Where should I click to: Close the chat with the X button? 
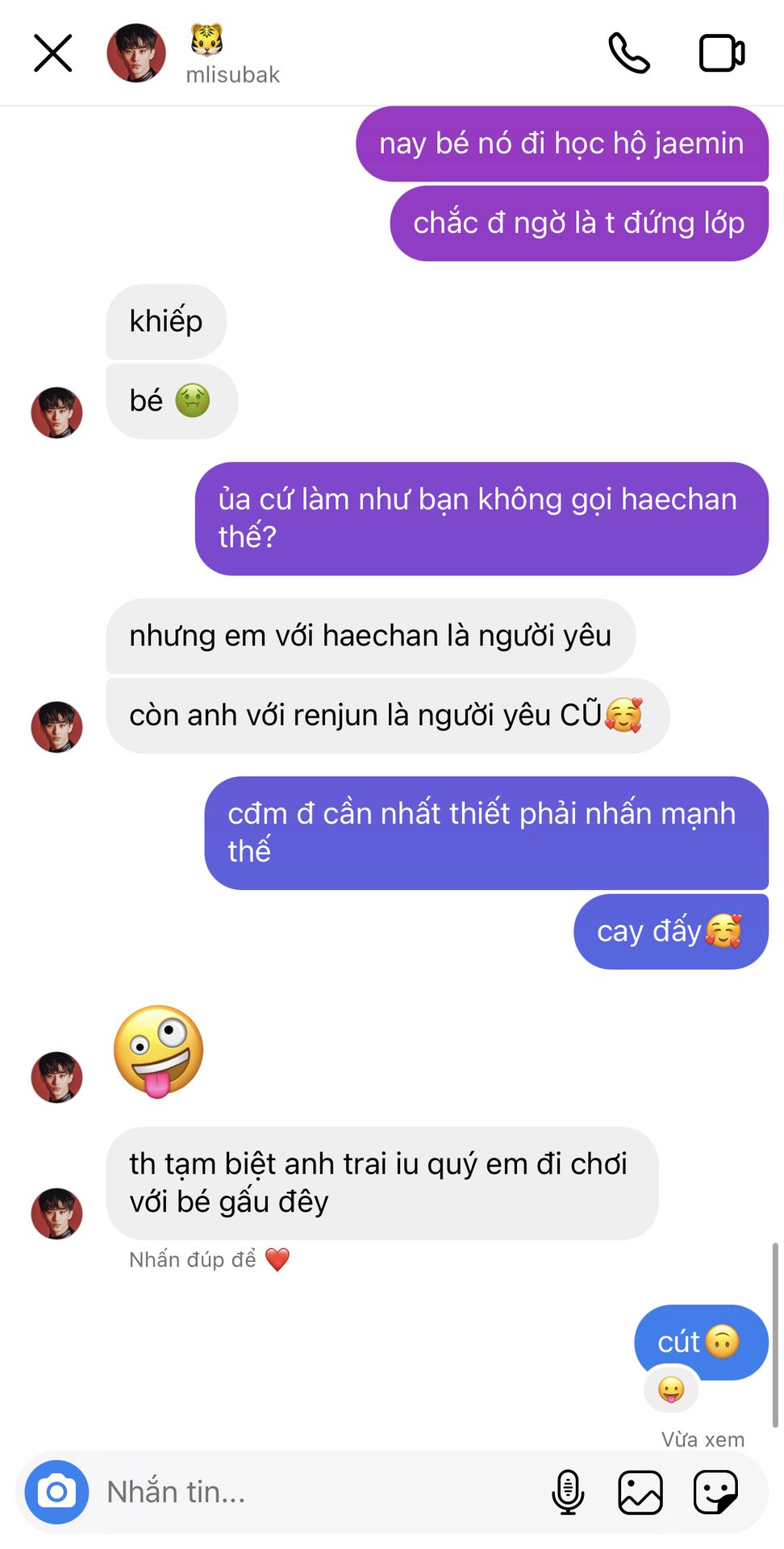(53, 53)
